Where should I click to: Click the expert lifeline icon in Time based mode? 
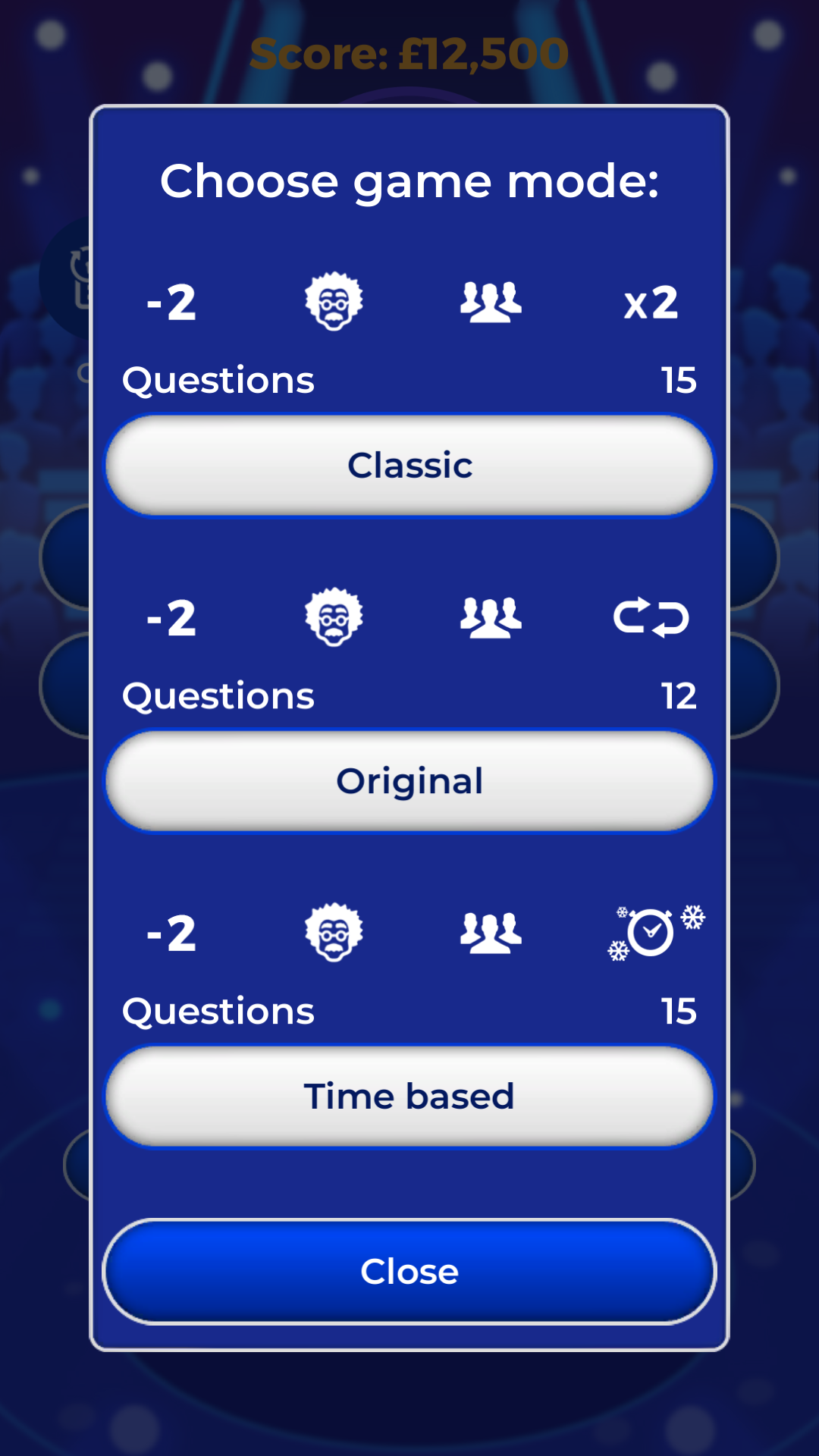[x=334, y=933]
